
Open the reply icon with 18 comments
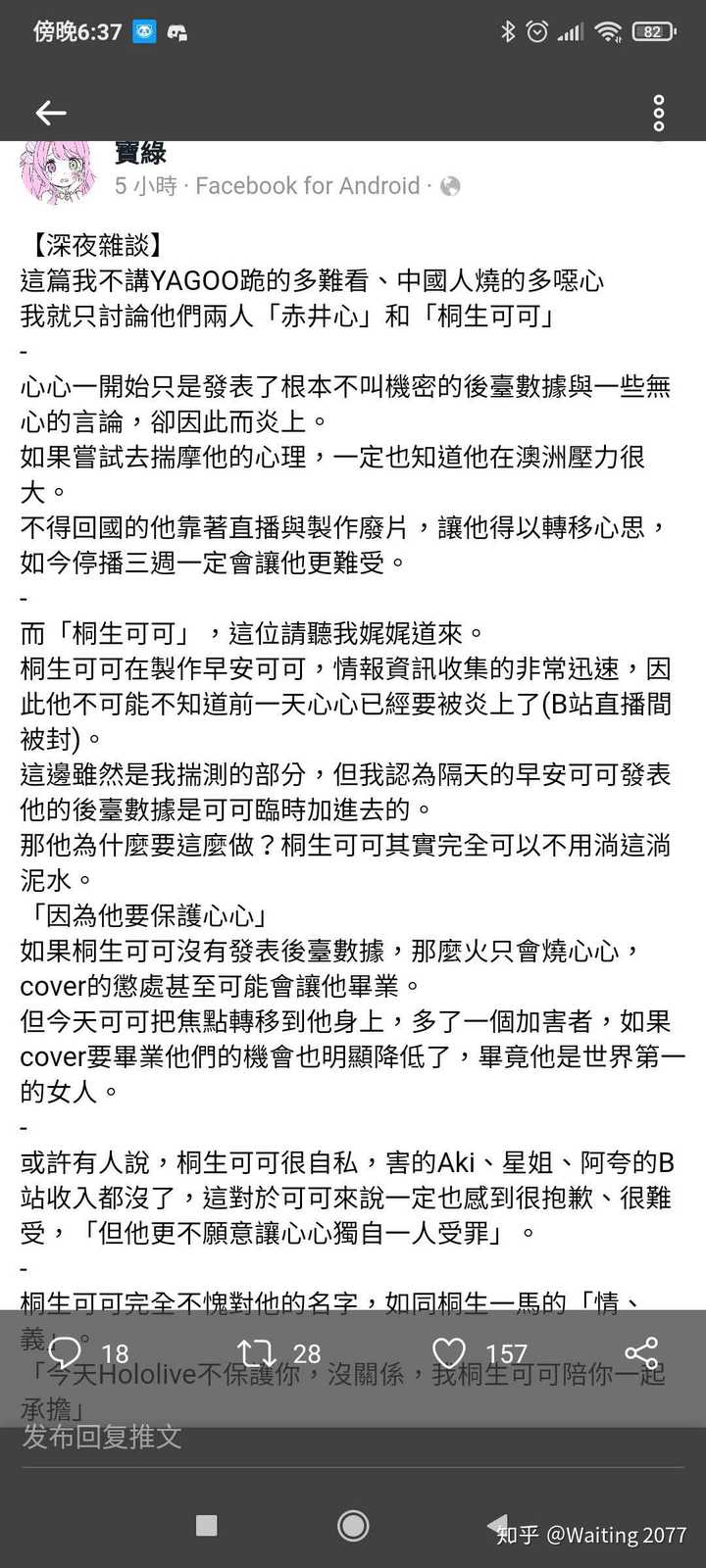coord(66,1353)
